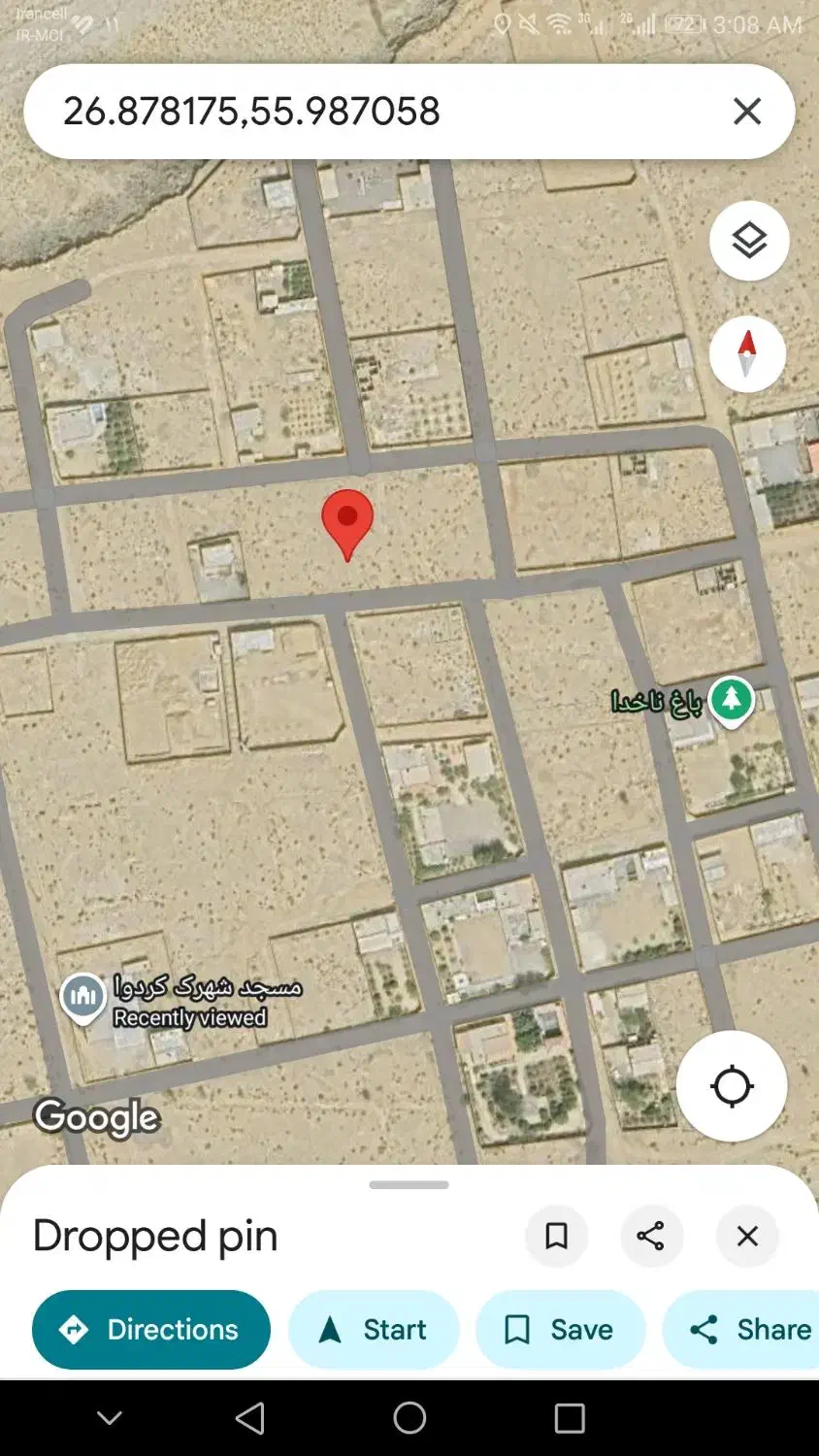Tap the round share icon beside Dropped pin
The width and height of the screenshot is (819, 1456).
(651, 1236)
